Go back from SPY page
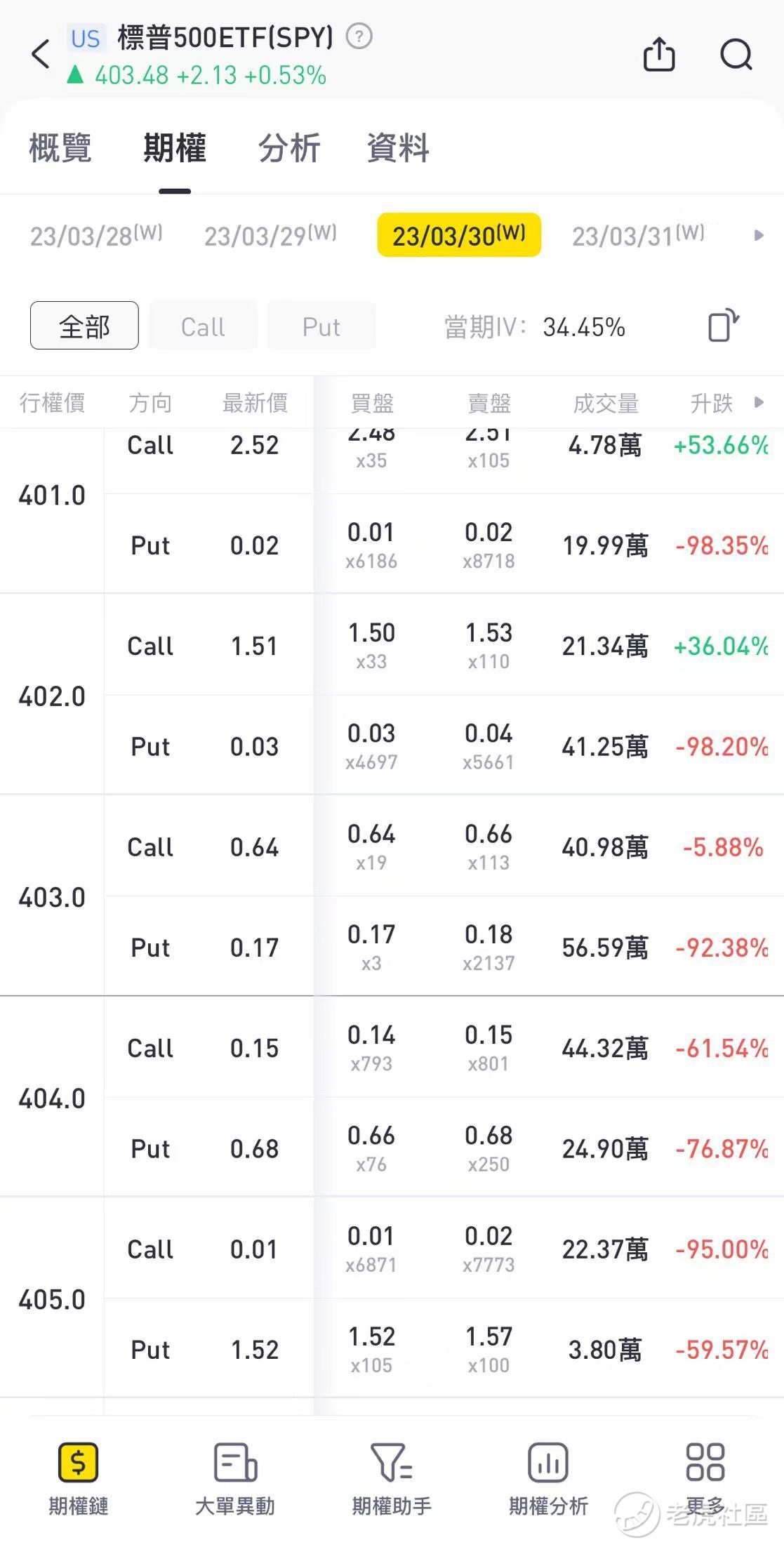The width and height of the screenshot is (784, 1554). [41, 54]
